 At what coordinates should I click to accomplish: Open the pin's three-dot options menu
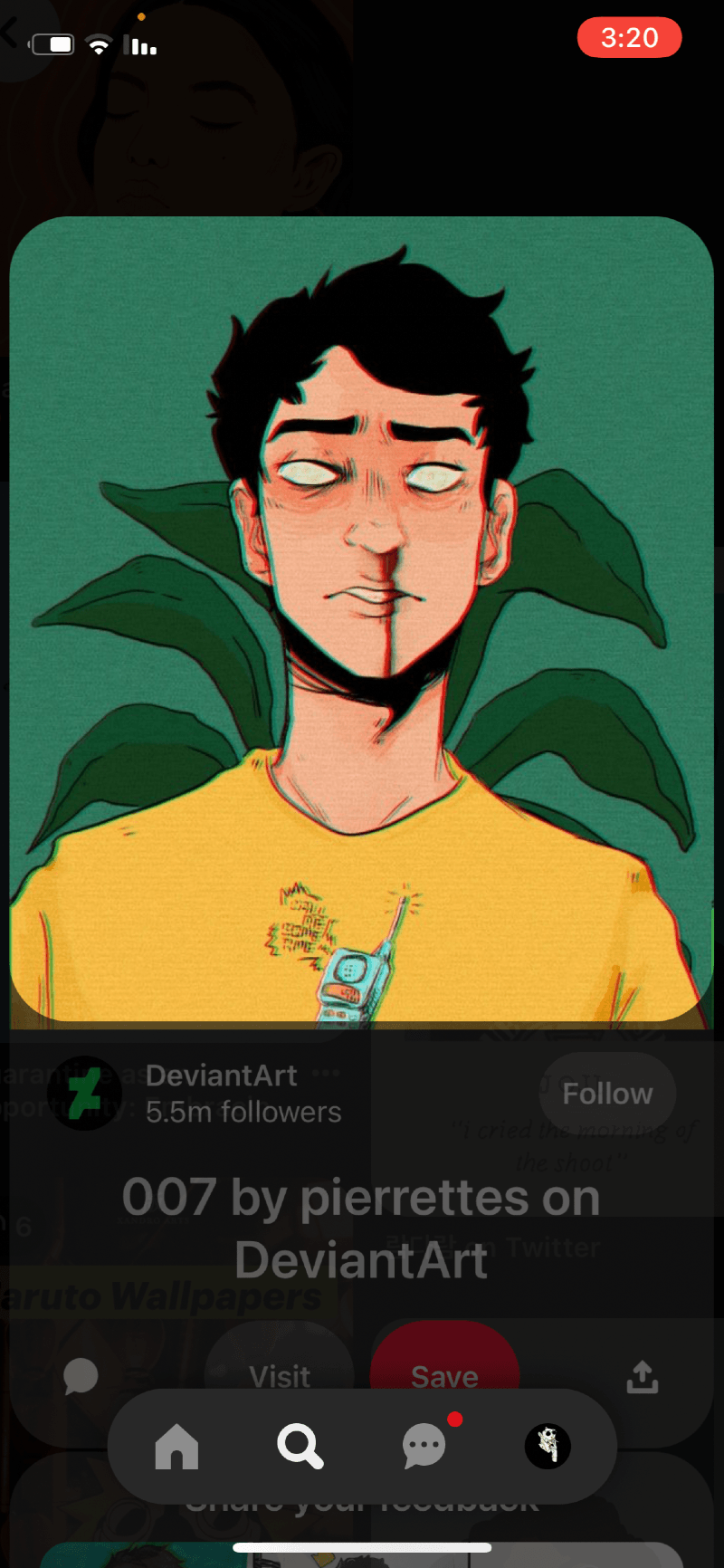tap(326, 1074)
